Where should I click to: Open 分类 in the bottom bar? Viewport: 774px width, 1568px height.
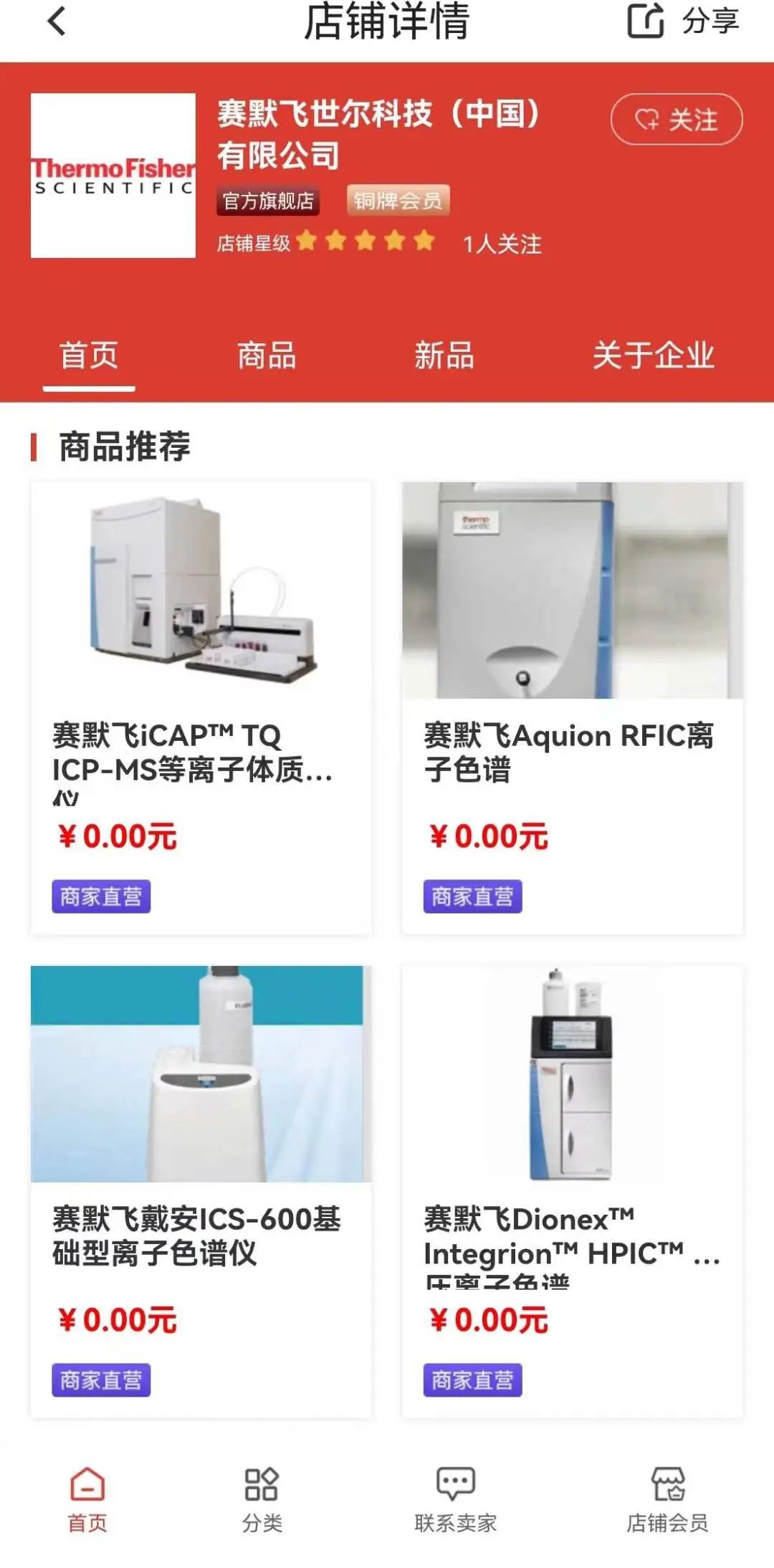[x=262, y=1499]
